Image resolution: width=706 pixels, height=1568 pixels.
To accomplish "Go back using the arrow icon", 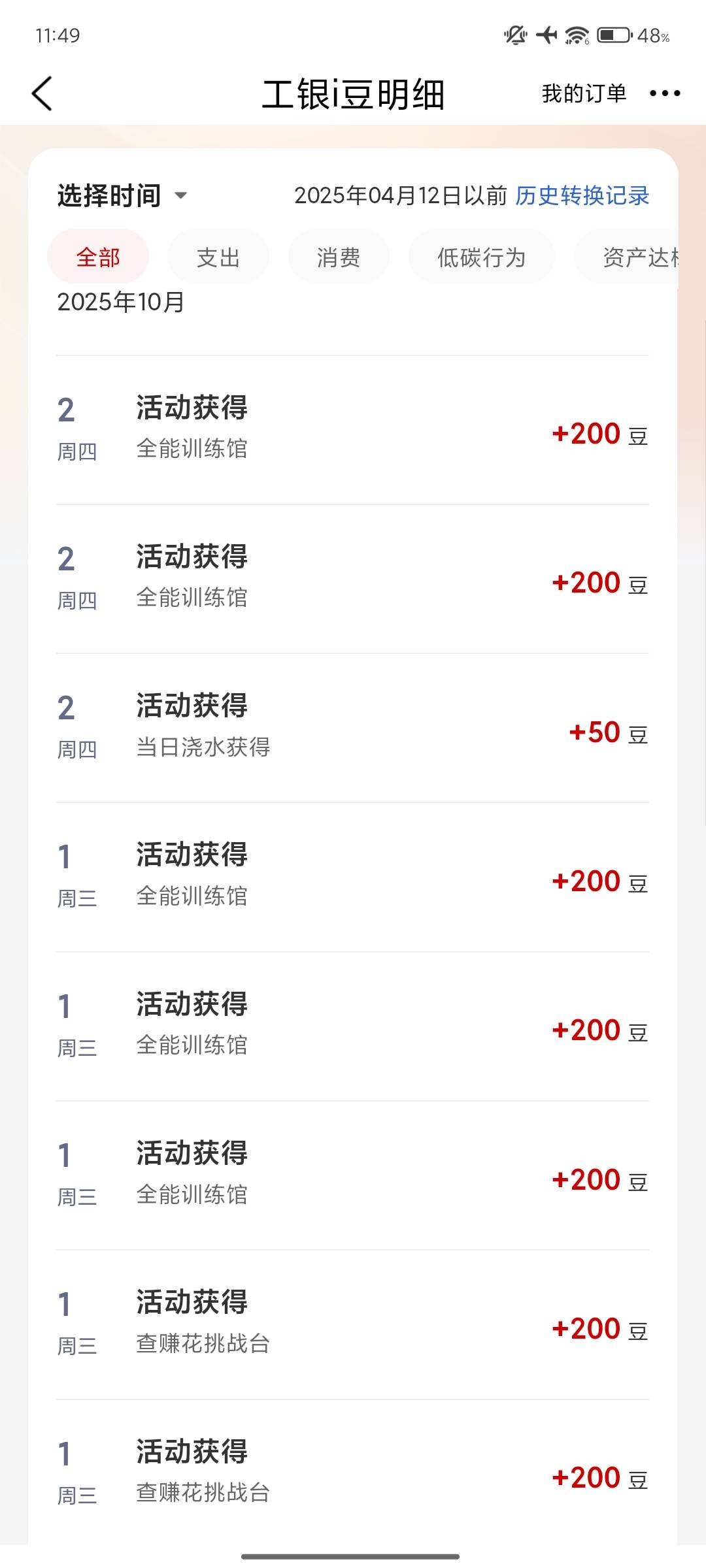I will 42,93.
